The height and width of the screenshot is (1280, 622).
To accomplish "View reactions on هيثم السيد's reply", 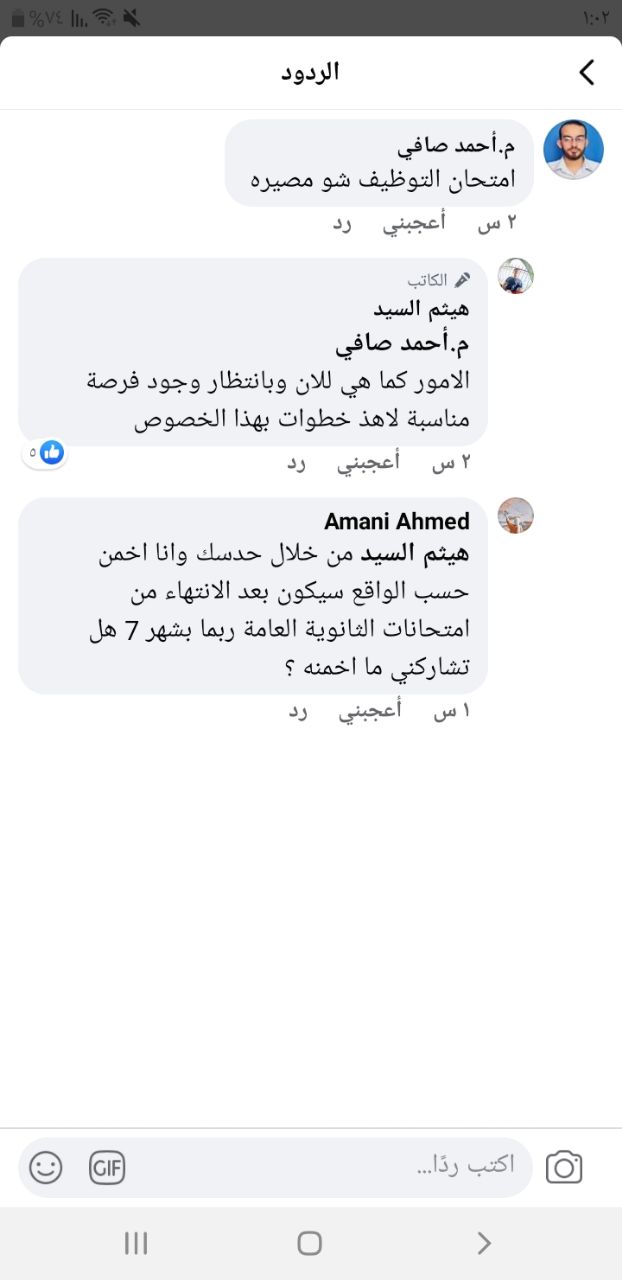I will coord(45,452).
